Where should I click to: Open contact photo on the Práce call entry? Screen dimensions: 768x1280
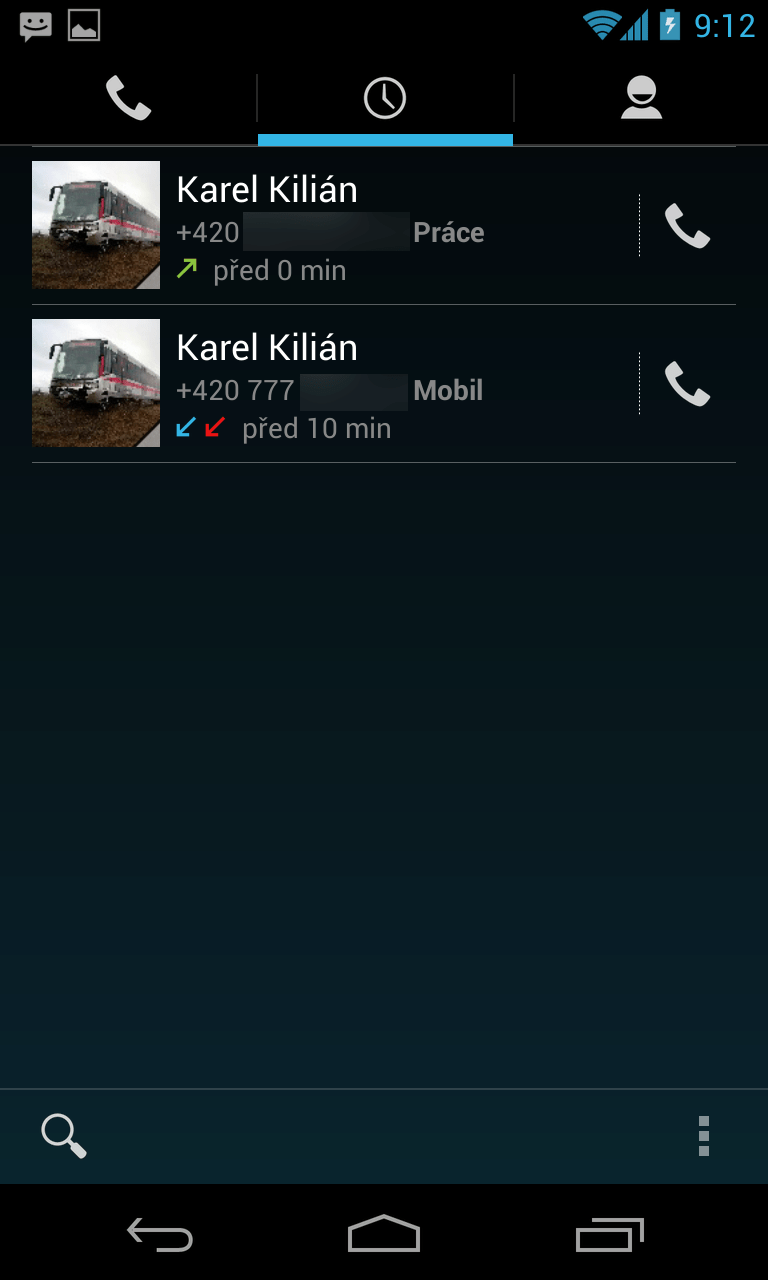(x=96, y=225)
